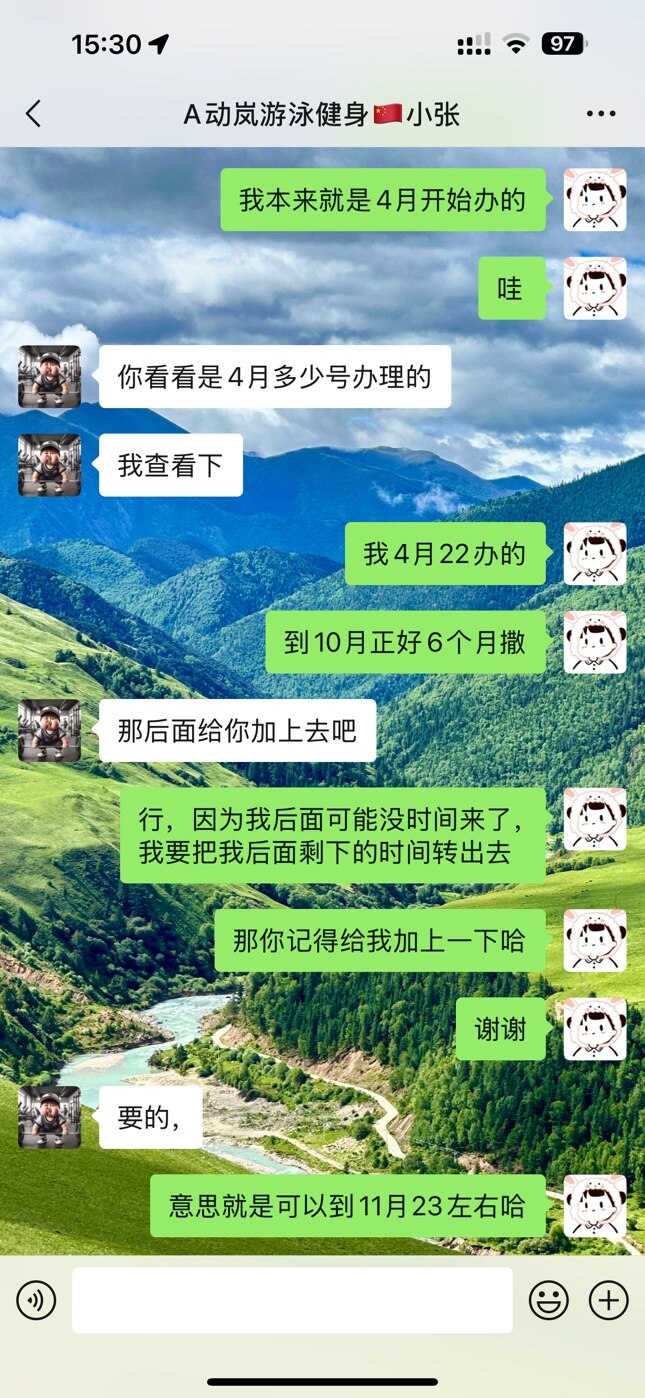
Task: Open the plus attachments menu
Action: coord(608,1301)
